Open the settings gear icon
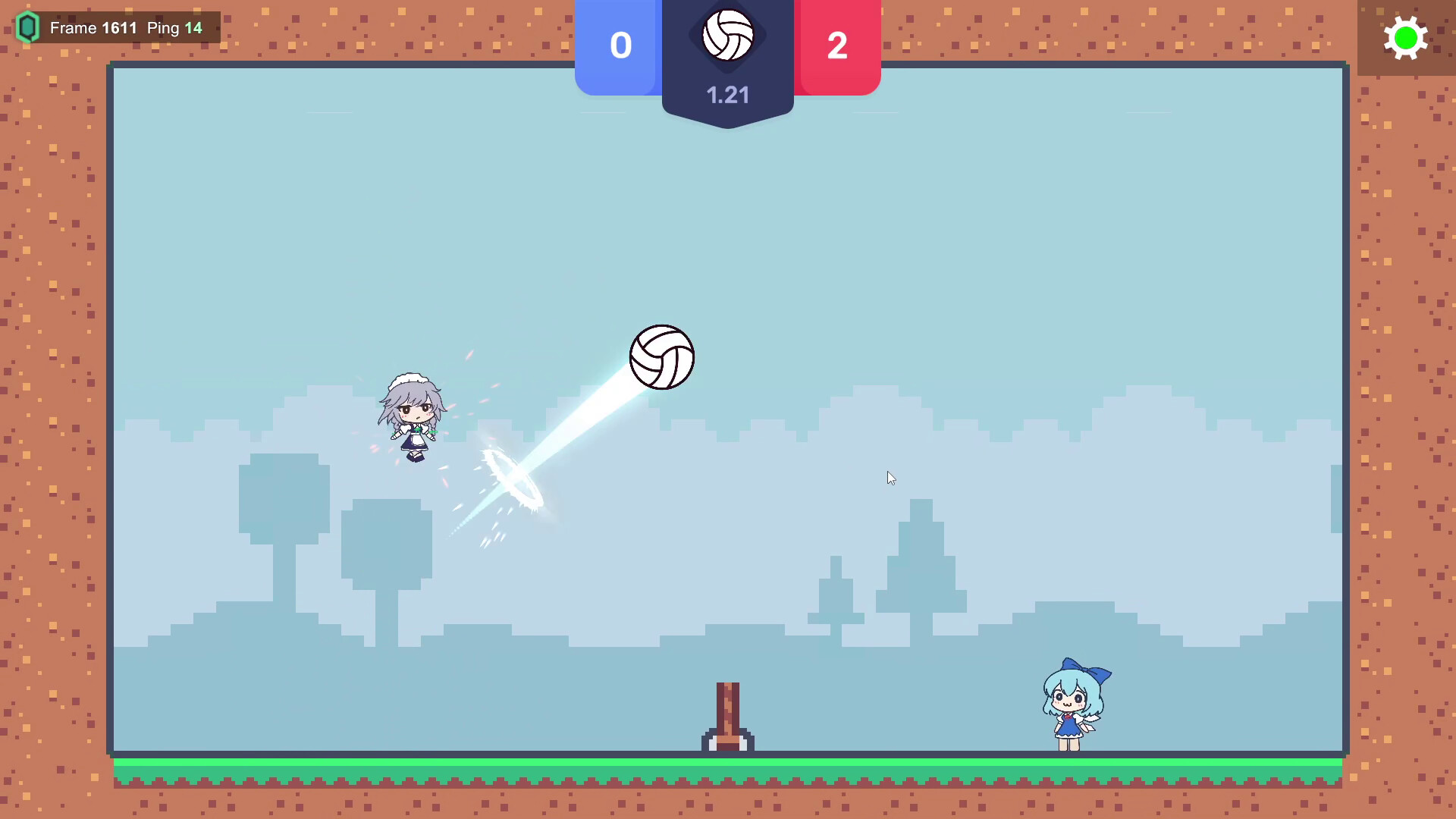 (1405, 39)
